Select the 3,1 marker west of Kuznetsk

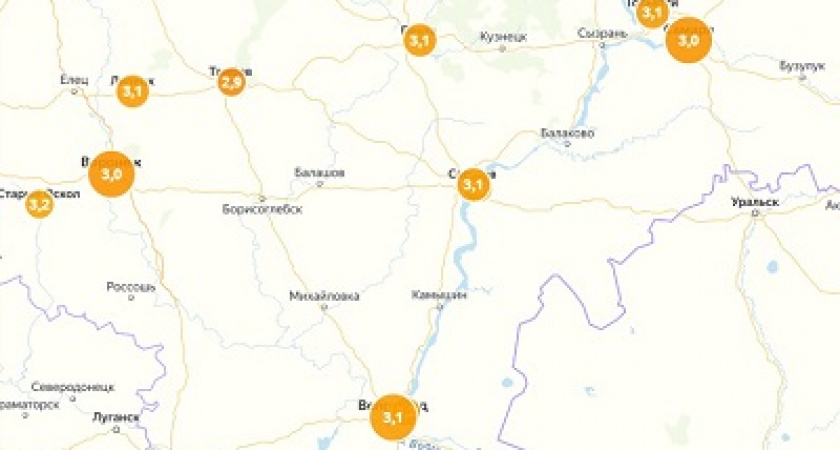(420, 41)
